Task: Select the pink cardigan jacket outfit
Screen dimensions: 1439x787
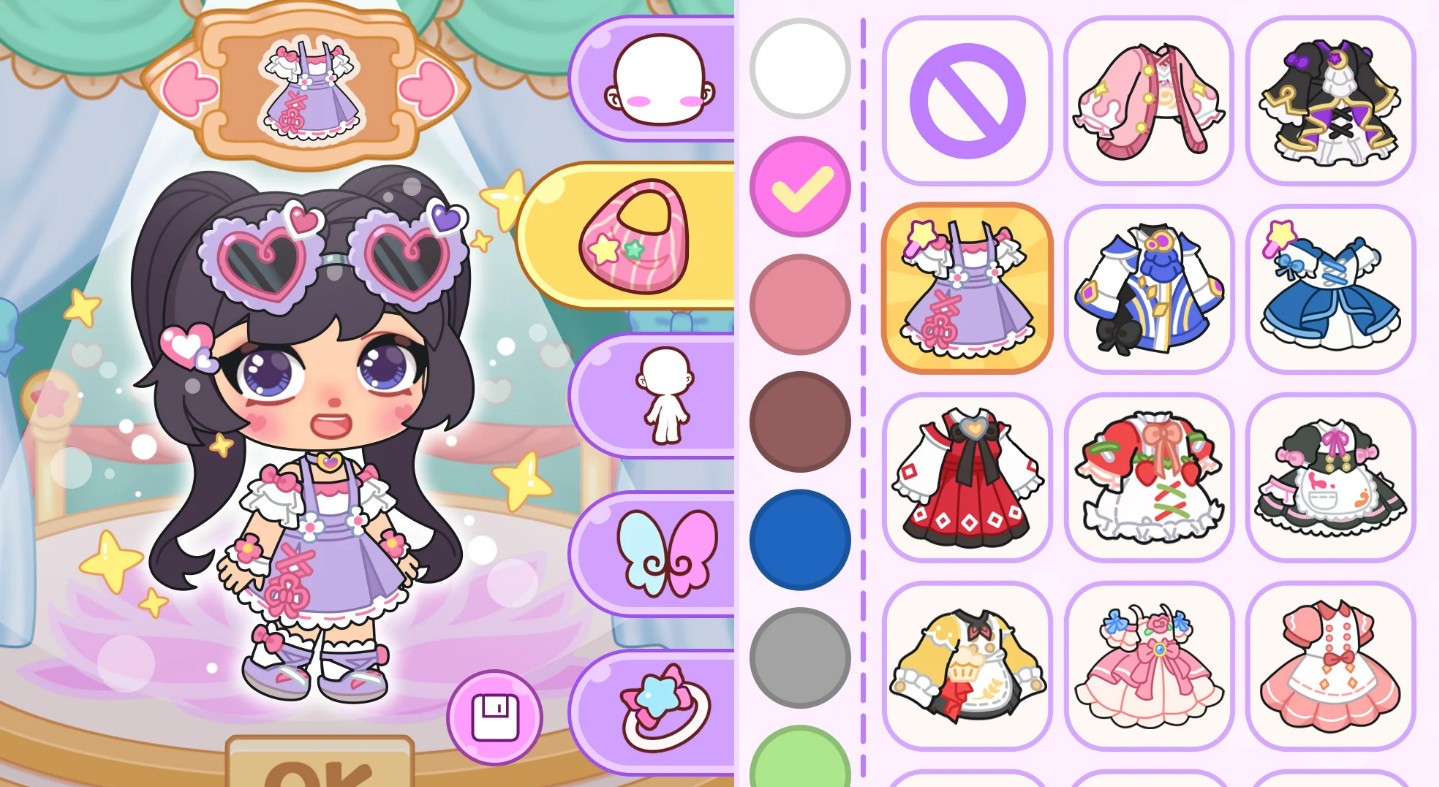Action: [x=1148, y=100]
